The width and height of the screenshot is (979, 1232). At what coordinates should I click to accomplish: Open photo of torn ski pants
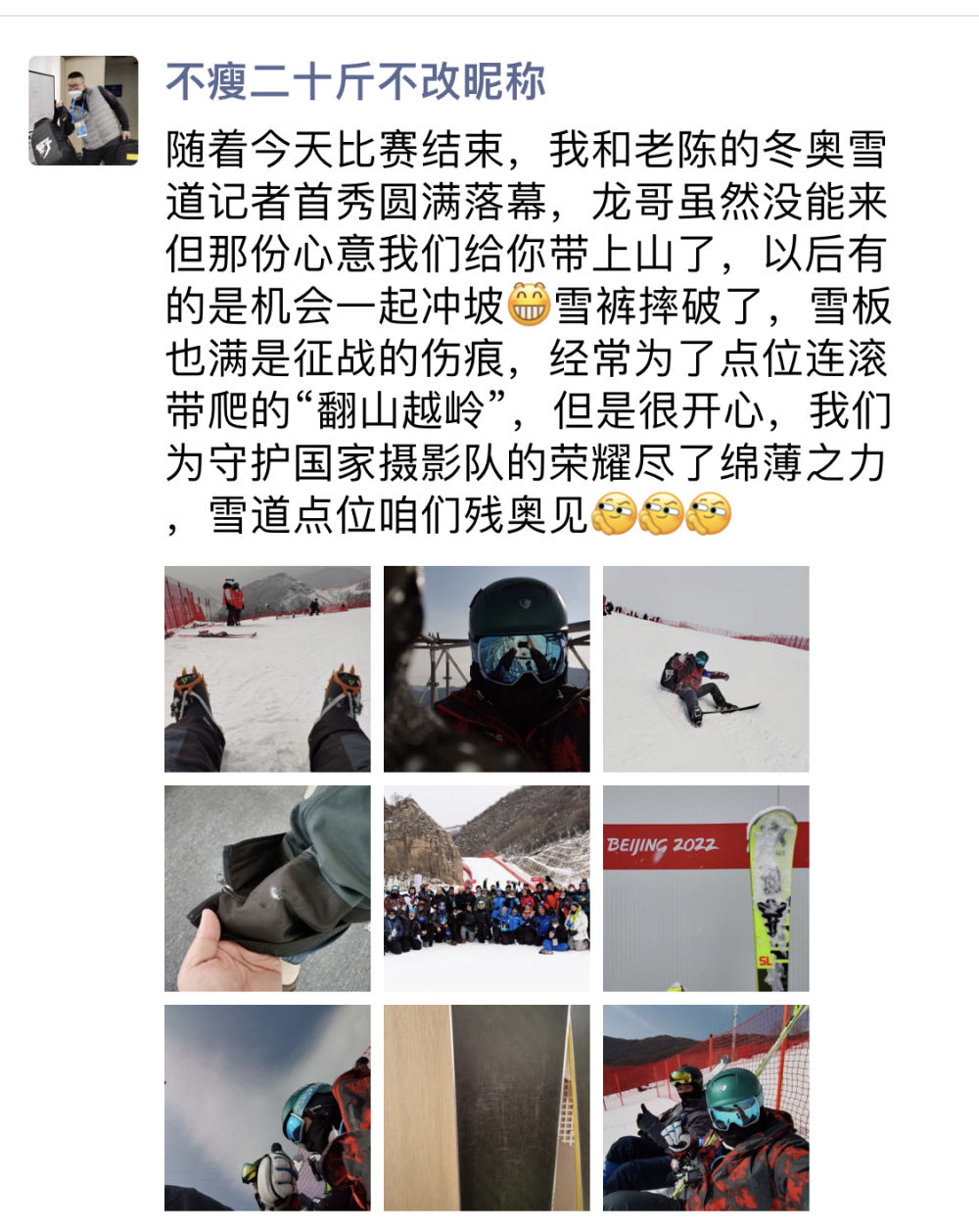(x=267, y=888)
